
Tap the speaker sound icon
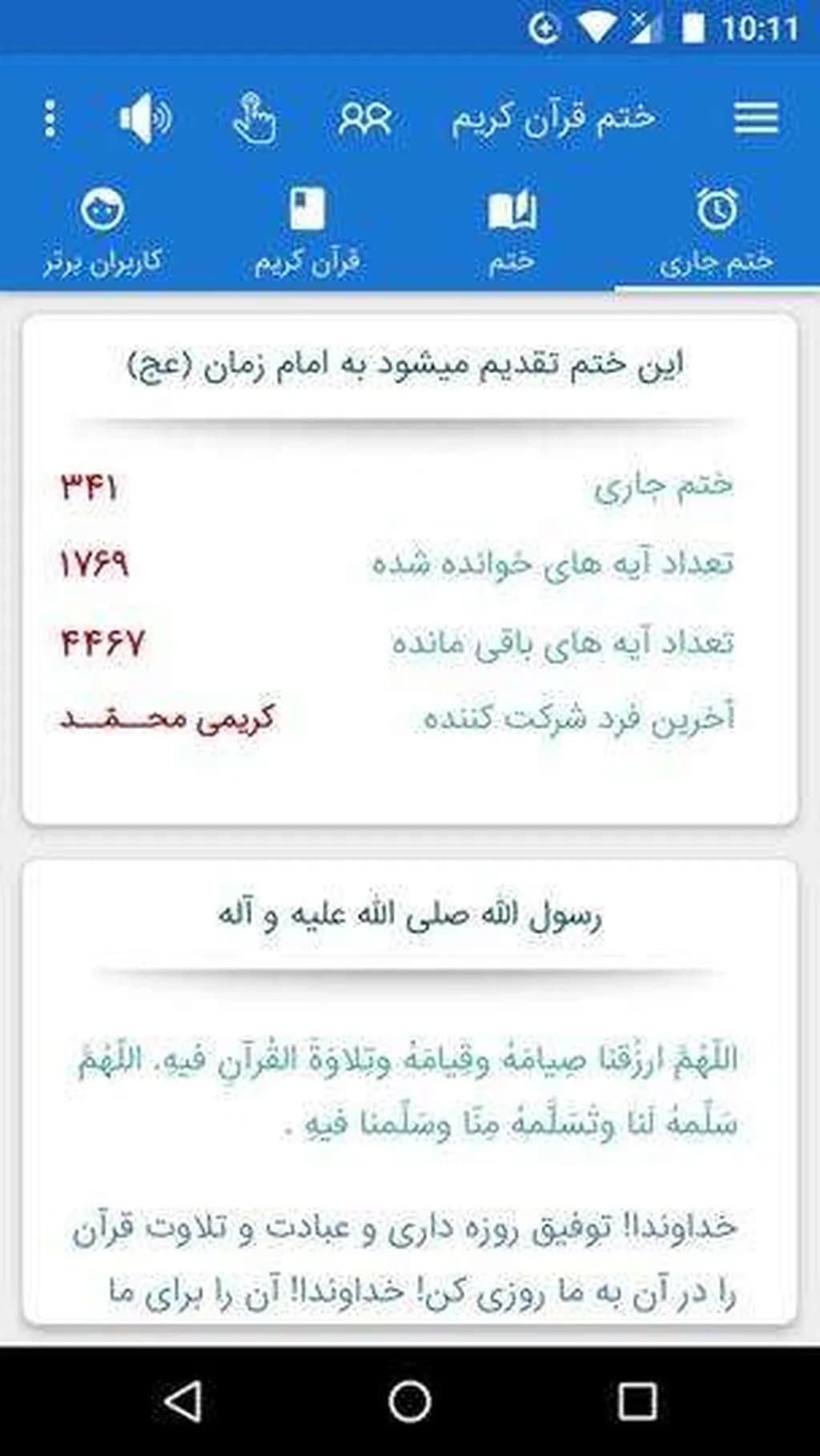(145, 119)
